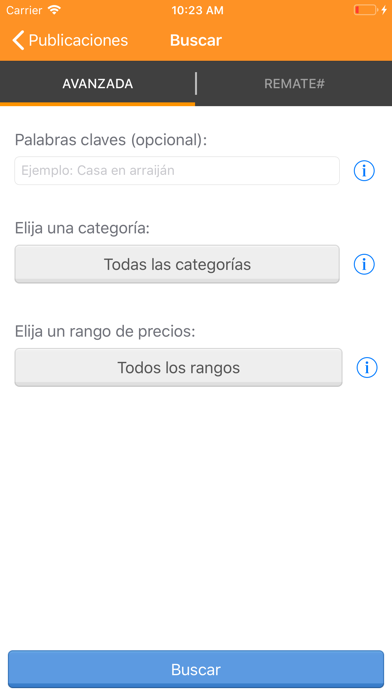Open the Todos los rangos picker
Screen dimensions: 392x696
178,368
